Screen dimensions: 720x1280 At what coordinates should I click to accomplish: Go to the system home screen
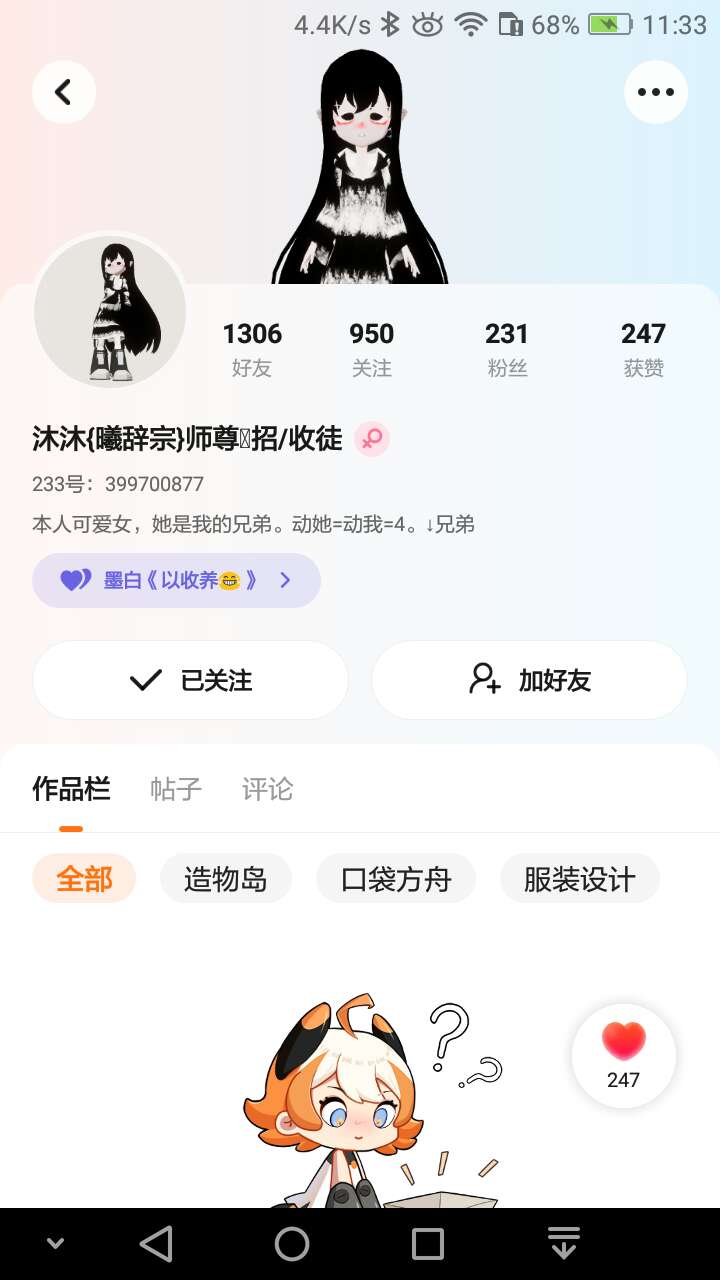pos(292,1244)
